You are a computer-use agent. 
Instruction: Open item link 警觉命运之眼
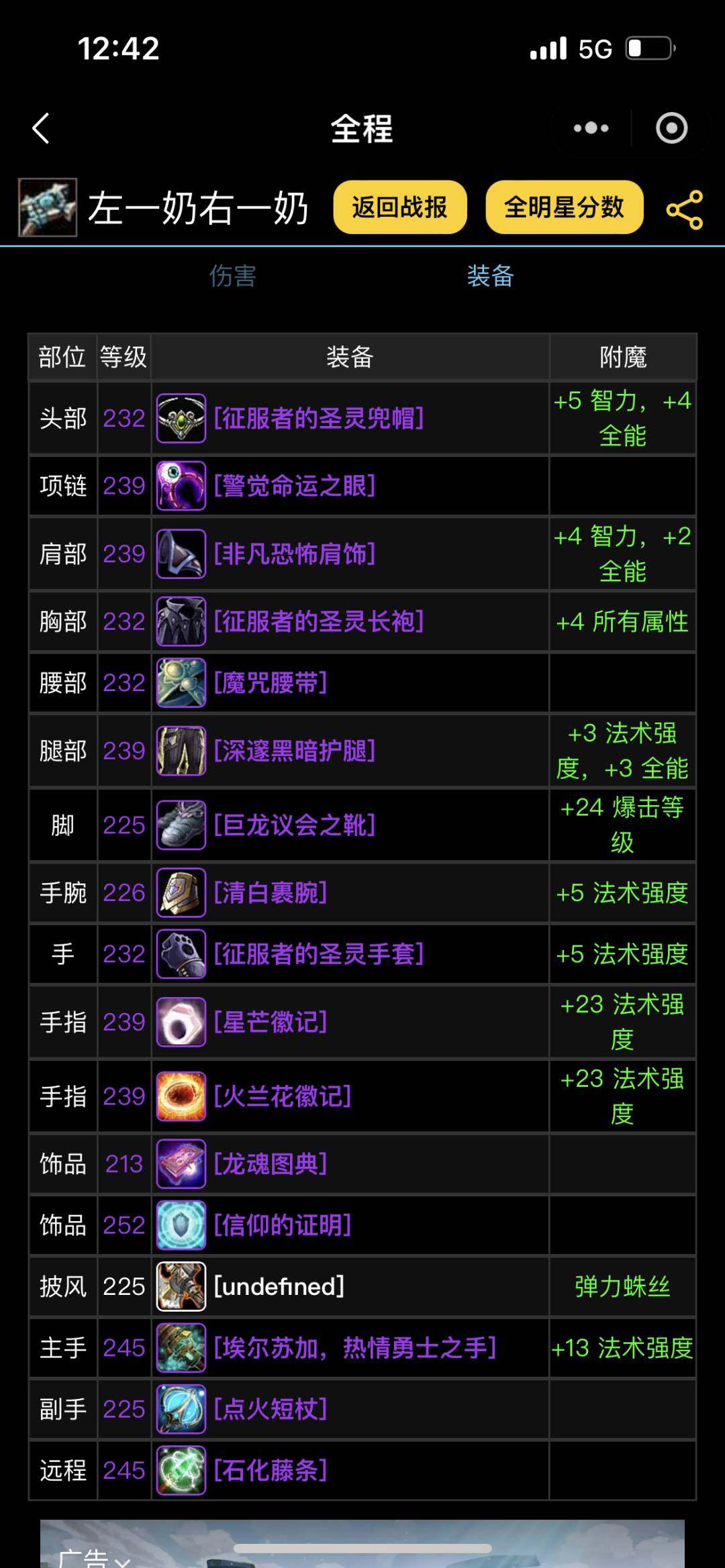294,486
